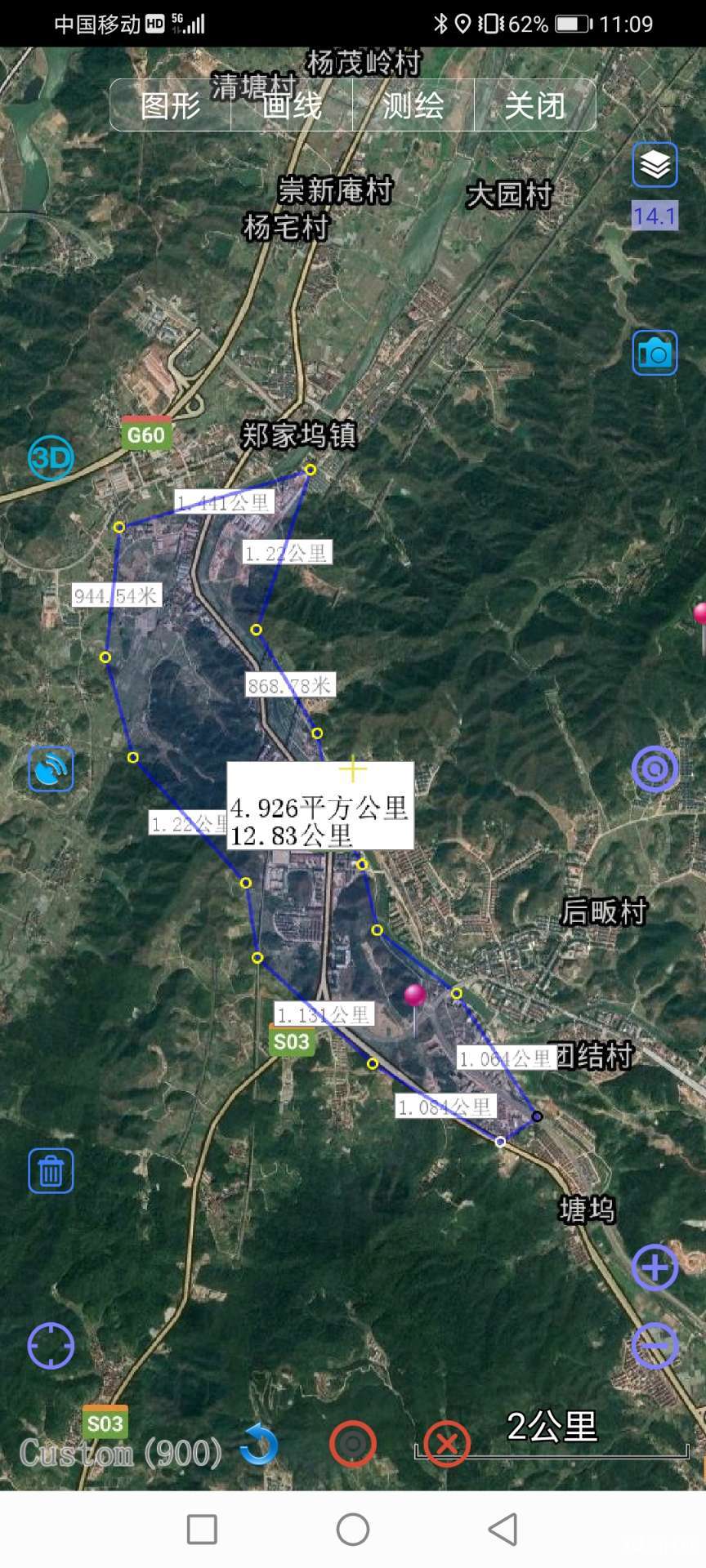This screenshot has height=1568, width=706.
Task: Cancel measurement with the red X
Action: pyautogui.click(x=447, y=1444)
